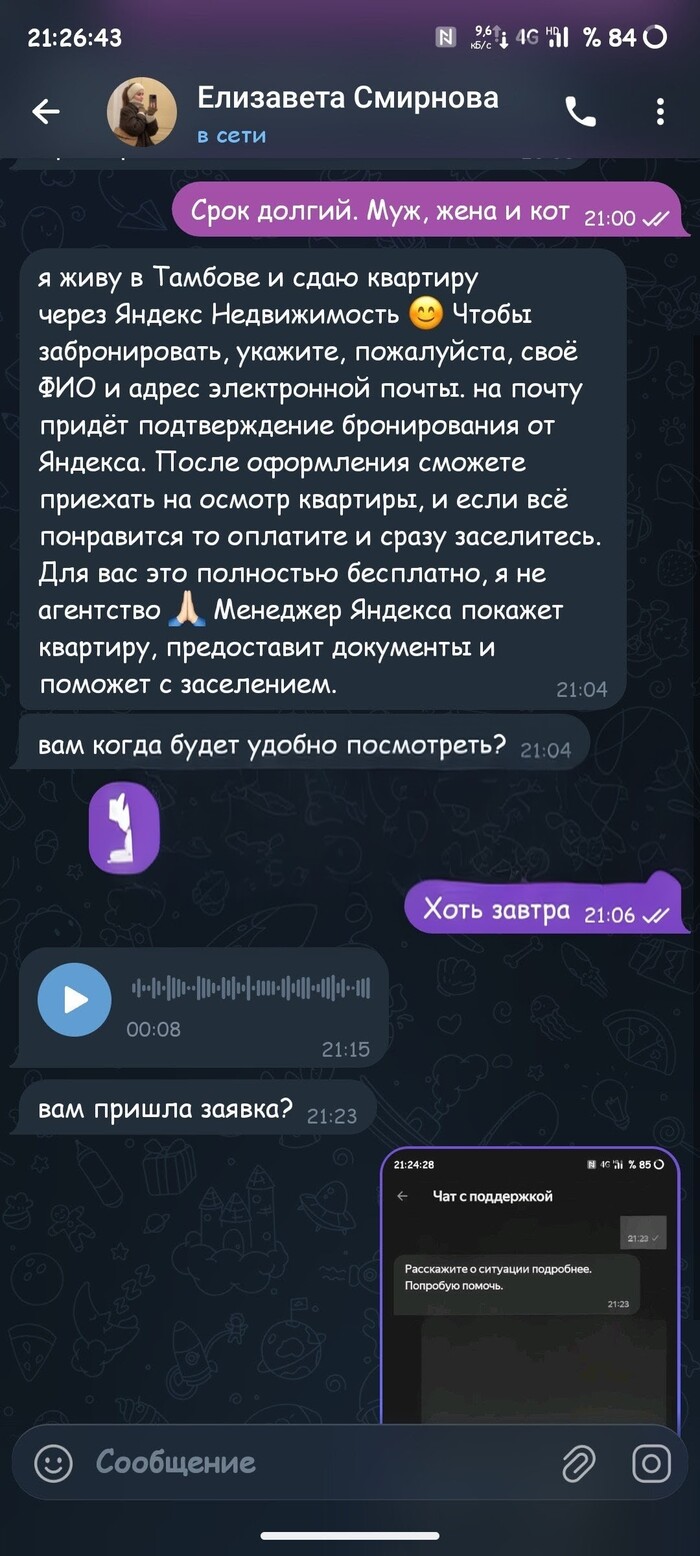This screenshot has height=1556, width=700.
Task: Open the three-dot overflow menu
Action: pos(660,112)
